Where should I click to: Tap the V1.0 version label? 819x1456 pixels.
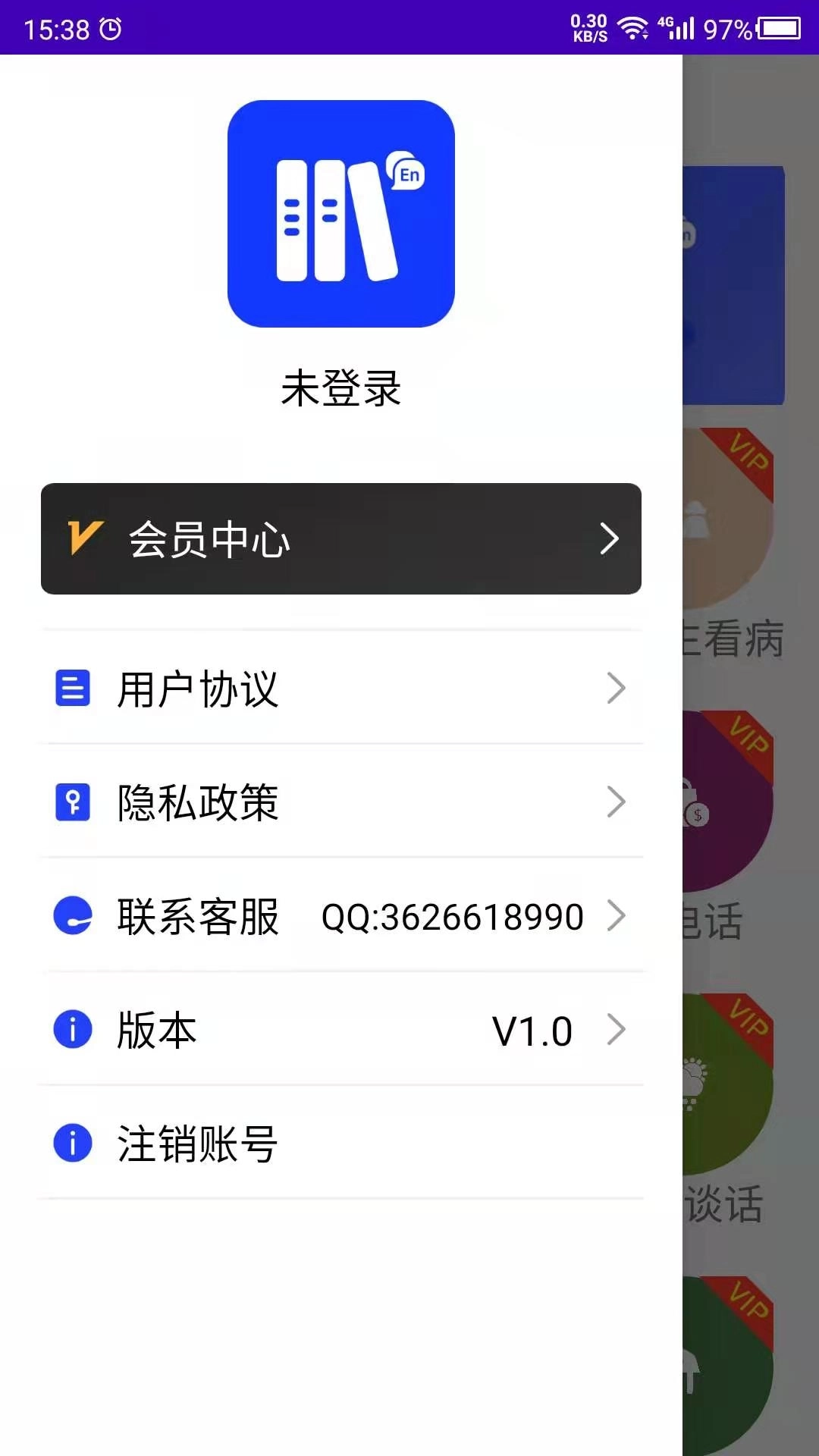pos(531,1030)
